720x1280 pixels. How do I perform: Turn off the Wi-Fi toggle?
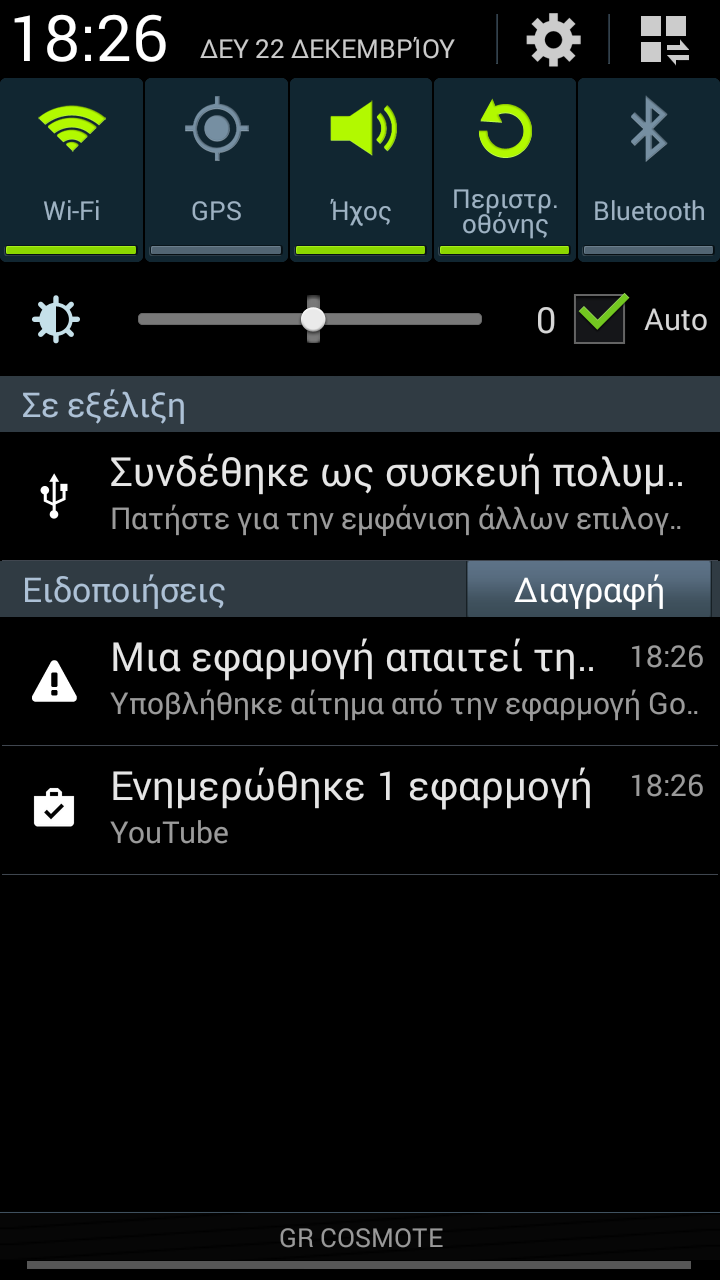pos(72,170)
